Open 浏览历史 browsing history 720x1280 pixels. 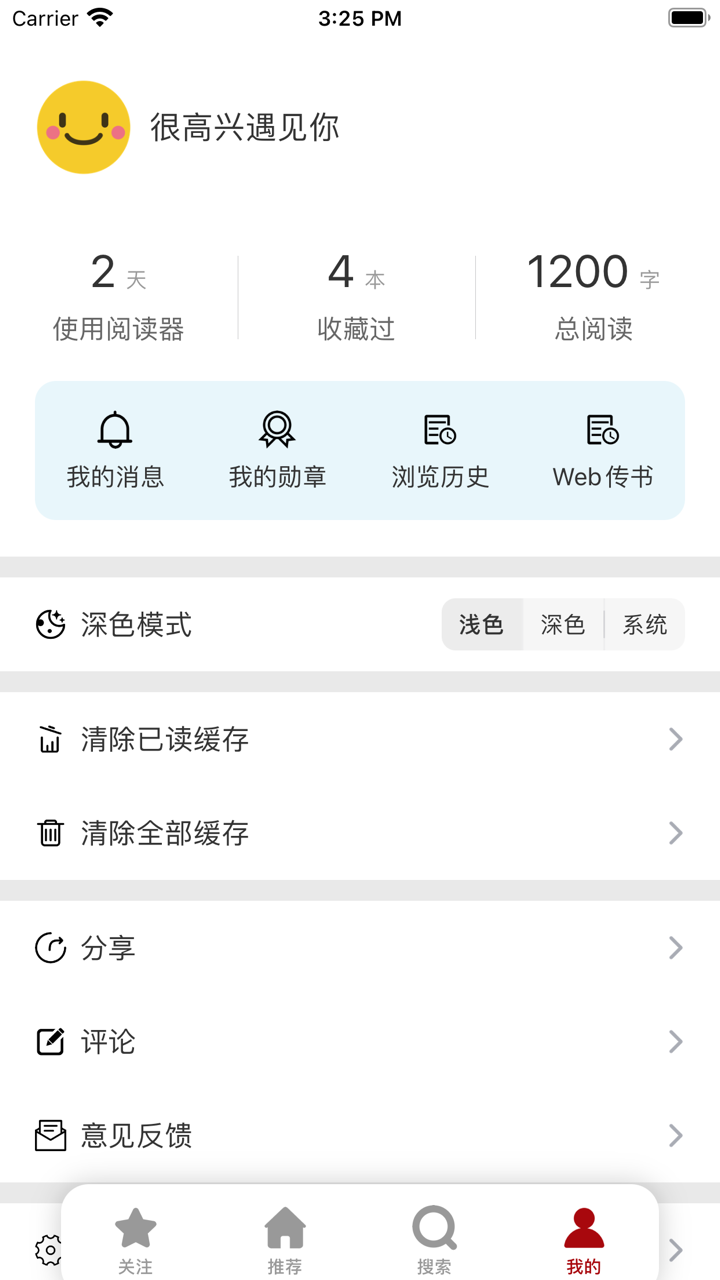[x=440, y=449]
